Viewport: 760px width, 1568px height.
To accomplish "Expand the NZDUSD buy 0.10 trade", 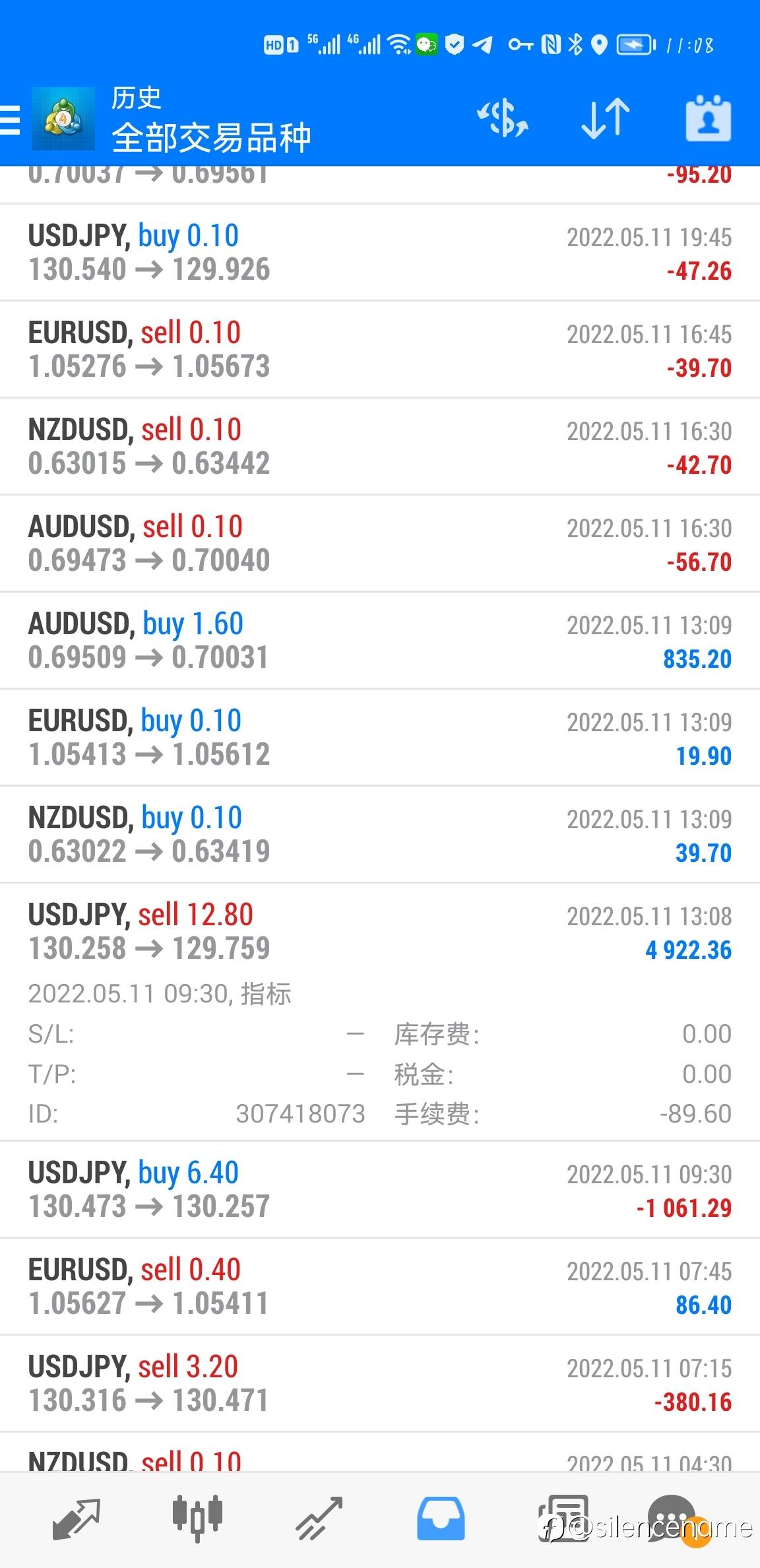I will pos(380,835).
